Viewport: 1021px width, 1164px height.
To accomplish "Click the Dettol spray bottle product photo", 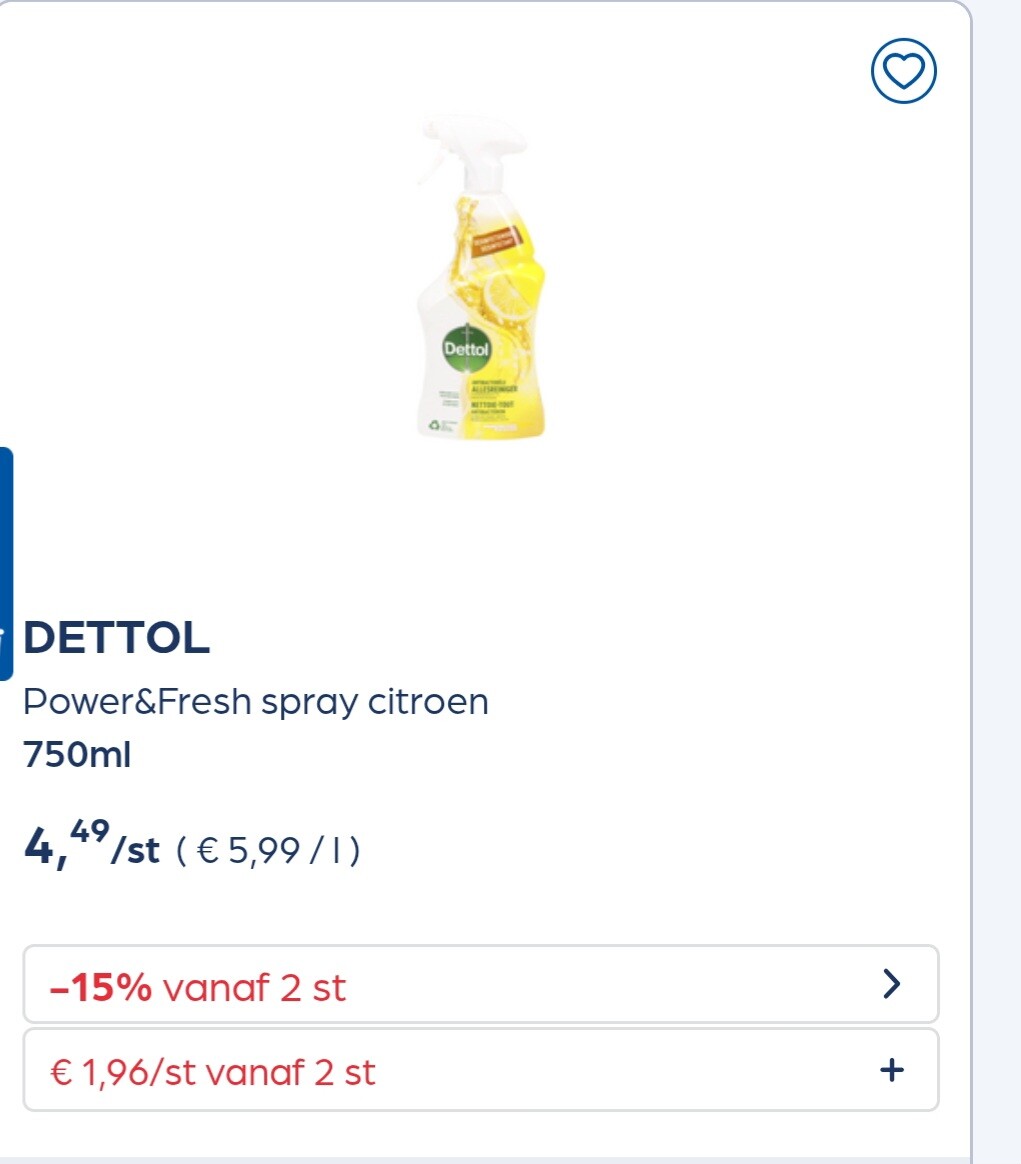I will click(478, 278).
